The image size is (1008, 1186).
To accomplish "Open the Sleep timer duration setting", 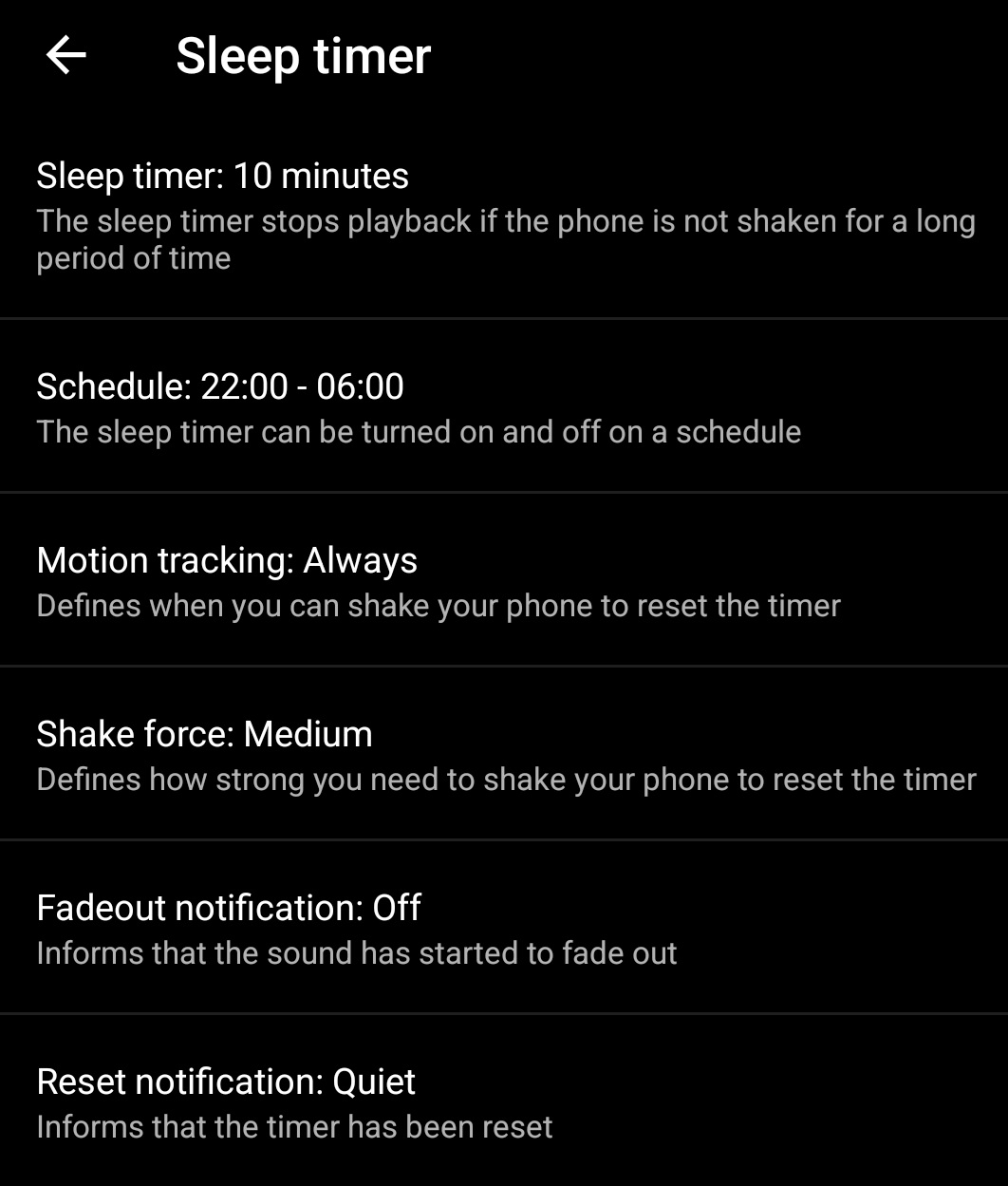I will pyautogui.click(x=503, y=215).
